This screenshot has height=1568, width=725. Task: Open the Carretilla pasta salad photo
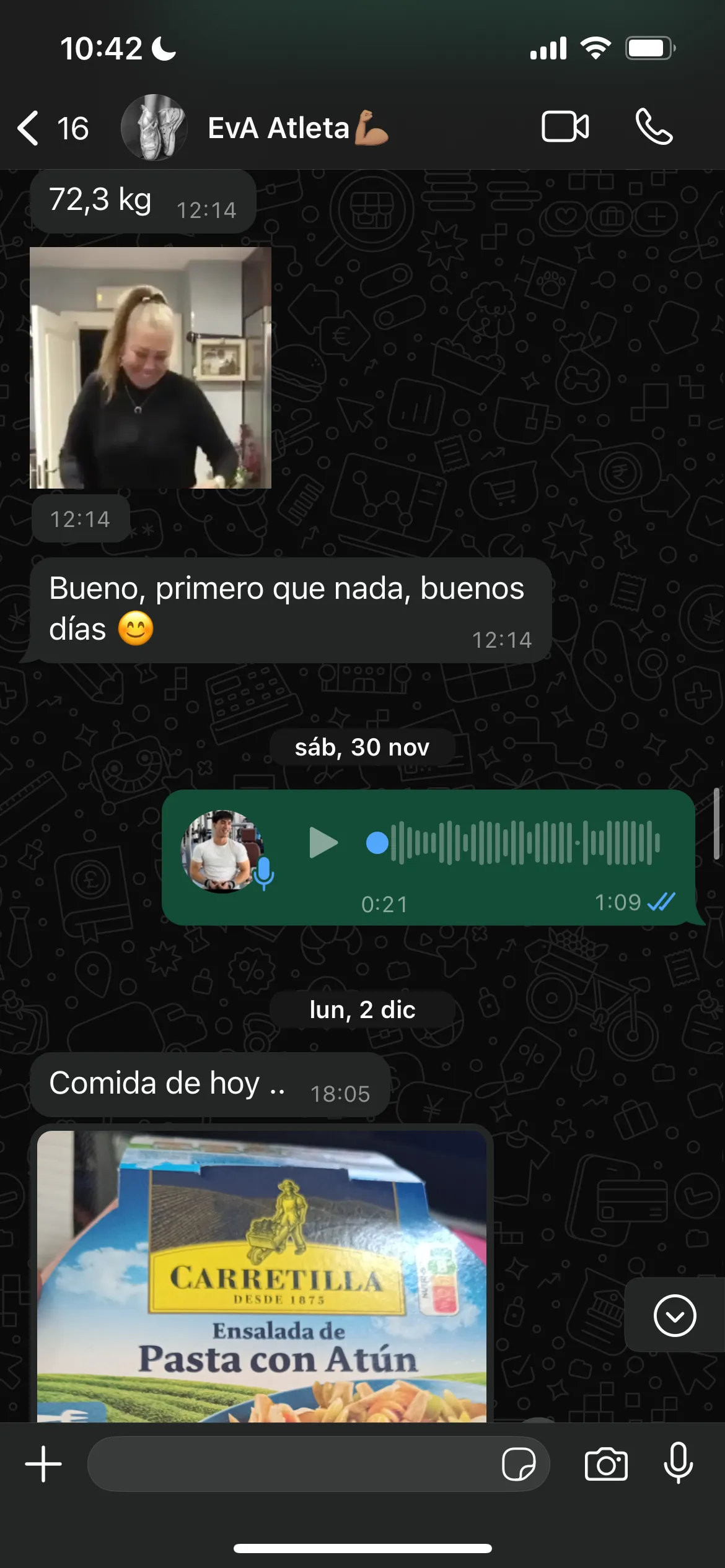(261, 1276)
